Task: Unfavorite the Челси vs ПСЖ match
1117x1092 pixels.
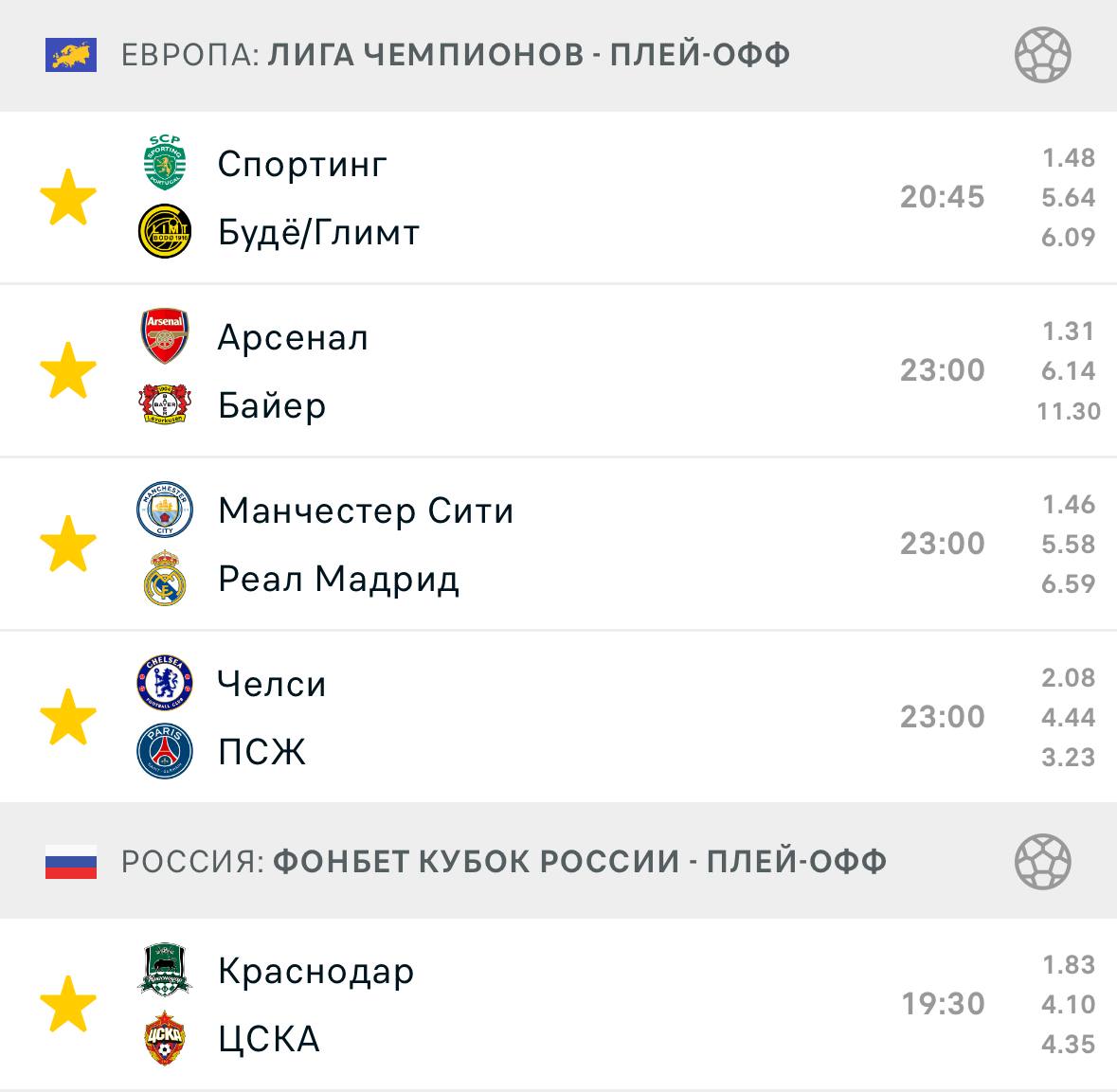Action: [68, 718]
